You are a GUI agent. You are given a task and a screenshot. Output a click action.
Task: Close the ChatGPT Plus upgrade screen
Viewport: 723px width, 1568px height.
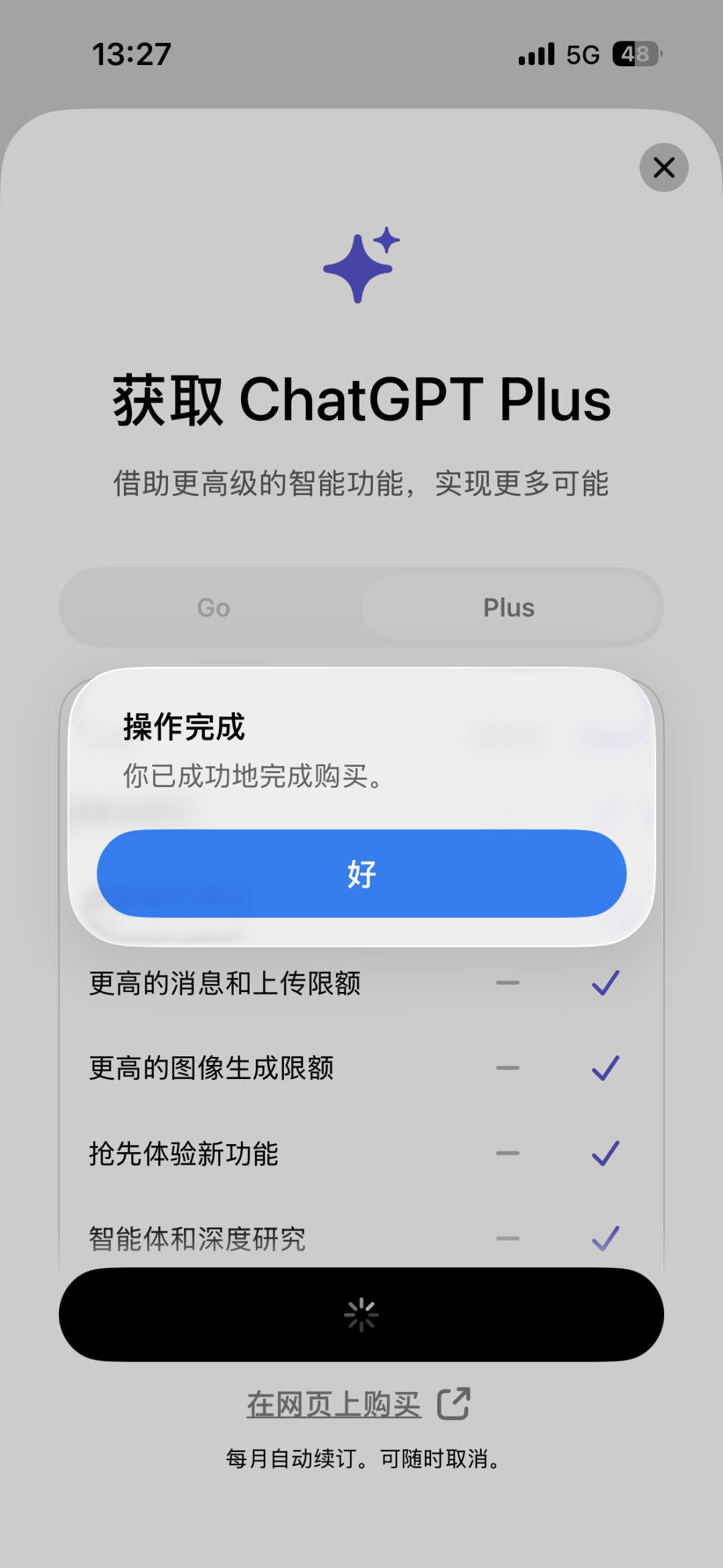point(663,168)
